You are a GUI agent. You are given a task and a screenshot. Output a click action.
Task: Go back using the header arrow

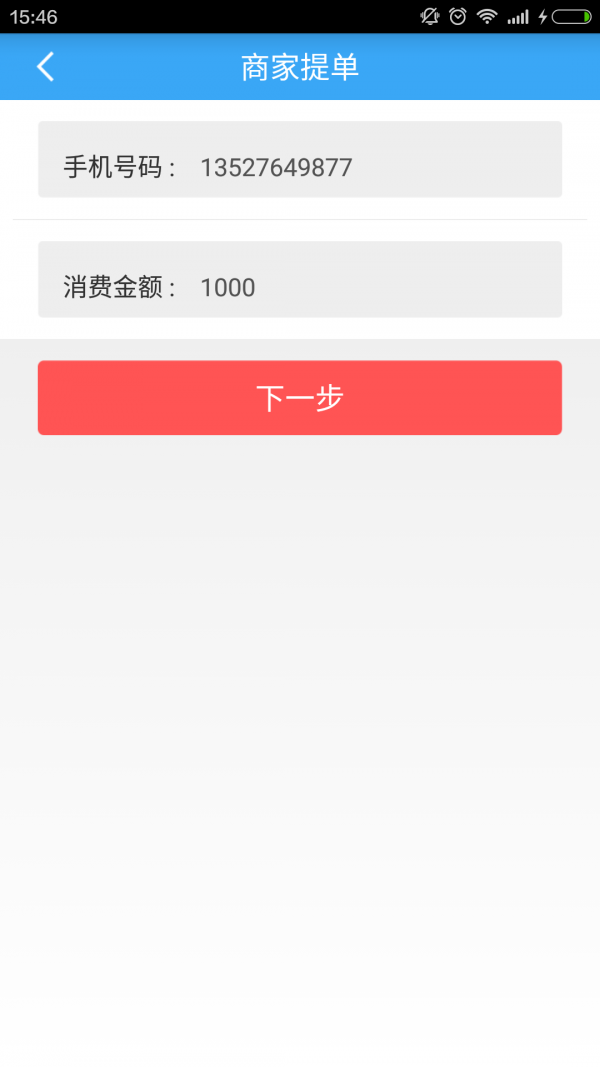point(46,67)
